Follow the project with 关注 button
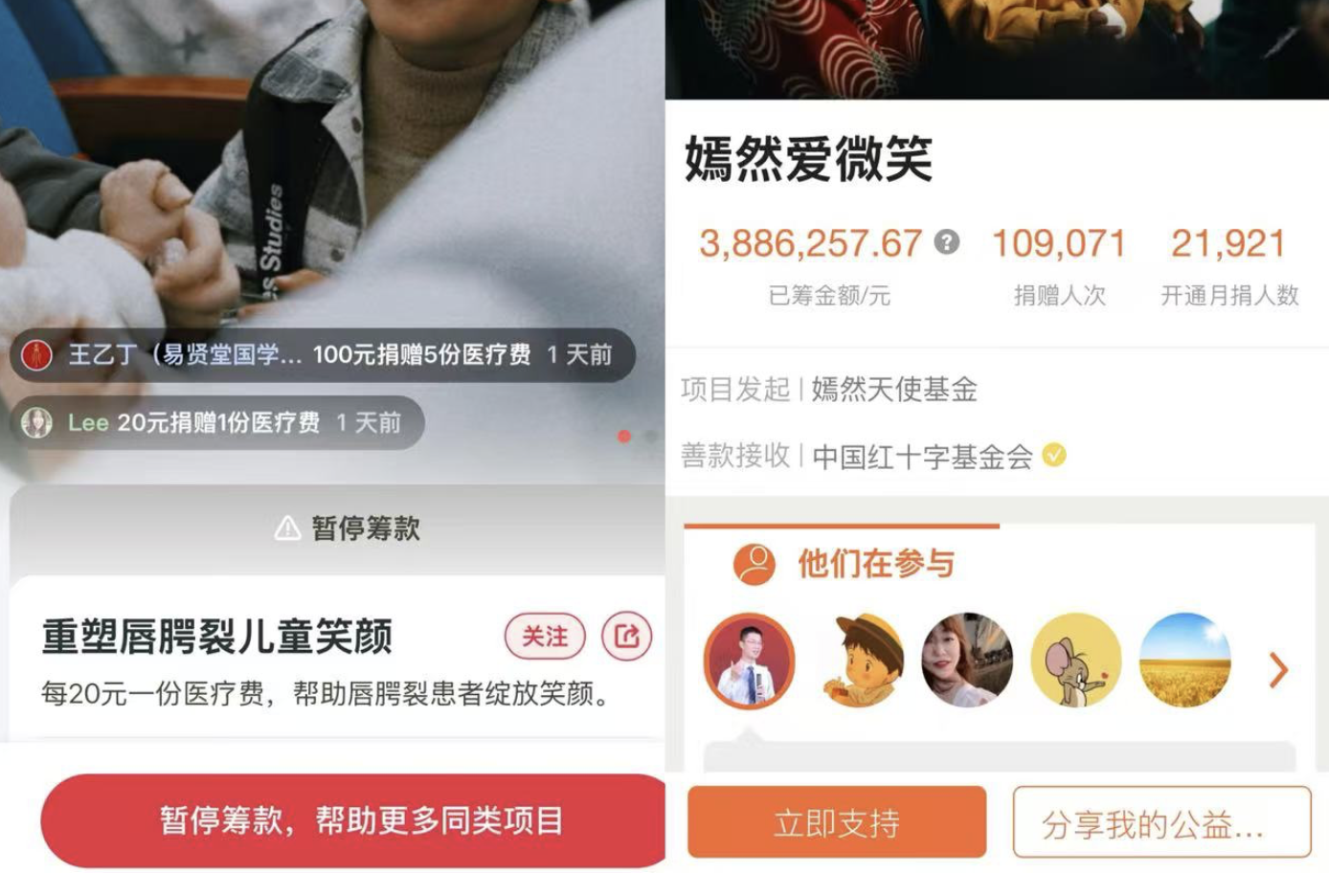The image size is (1329, 896). pyautogui.click(x=545, y=637)
